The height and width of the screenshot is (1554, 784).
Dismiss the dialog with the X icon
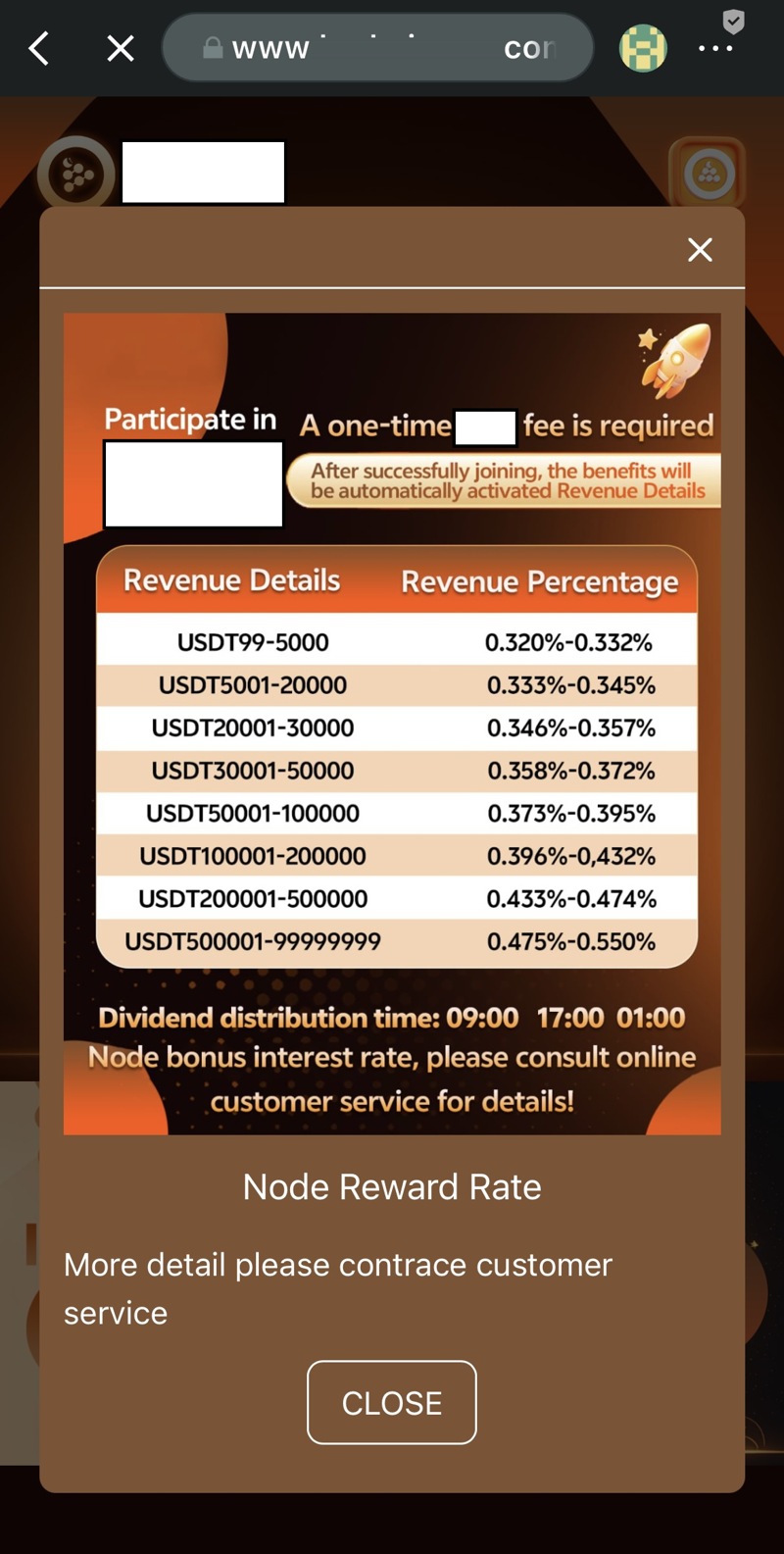(x=700, y=250)
